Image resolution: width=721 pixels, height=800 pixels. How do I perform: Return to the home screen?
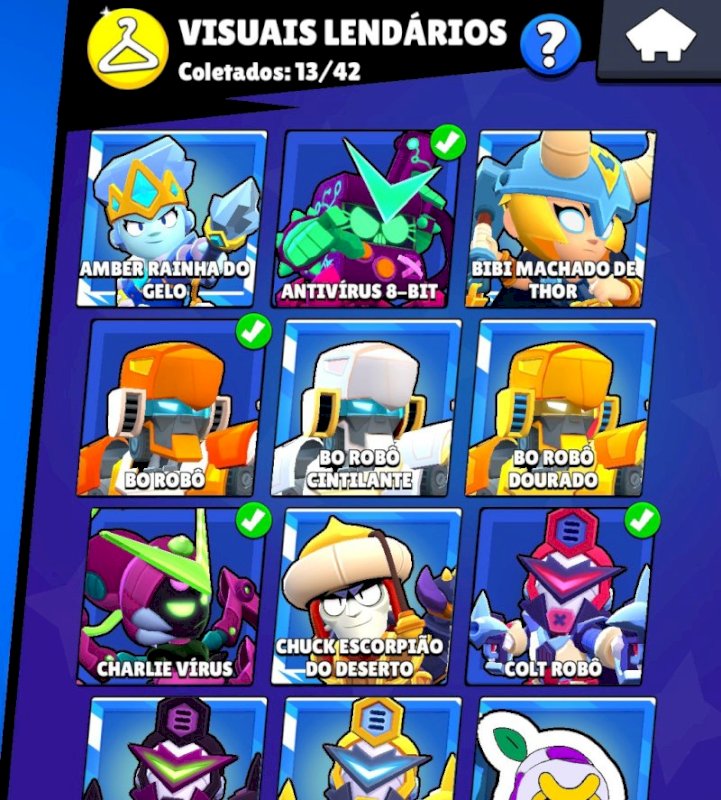coord(659,40)
